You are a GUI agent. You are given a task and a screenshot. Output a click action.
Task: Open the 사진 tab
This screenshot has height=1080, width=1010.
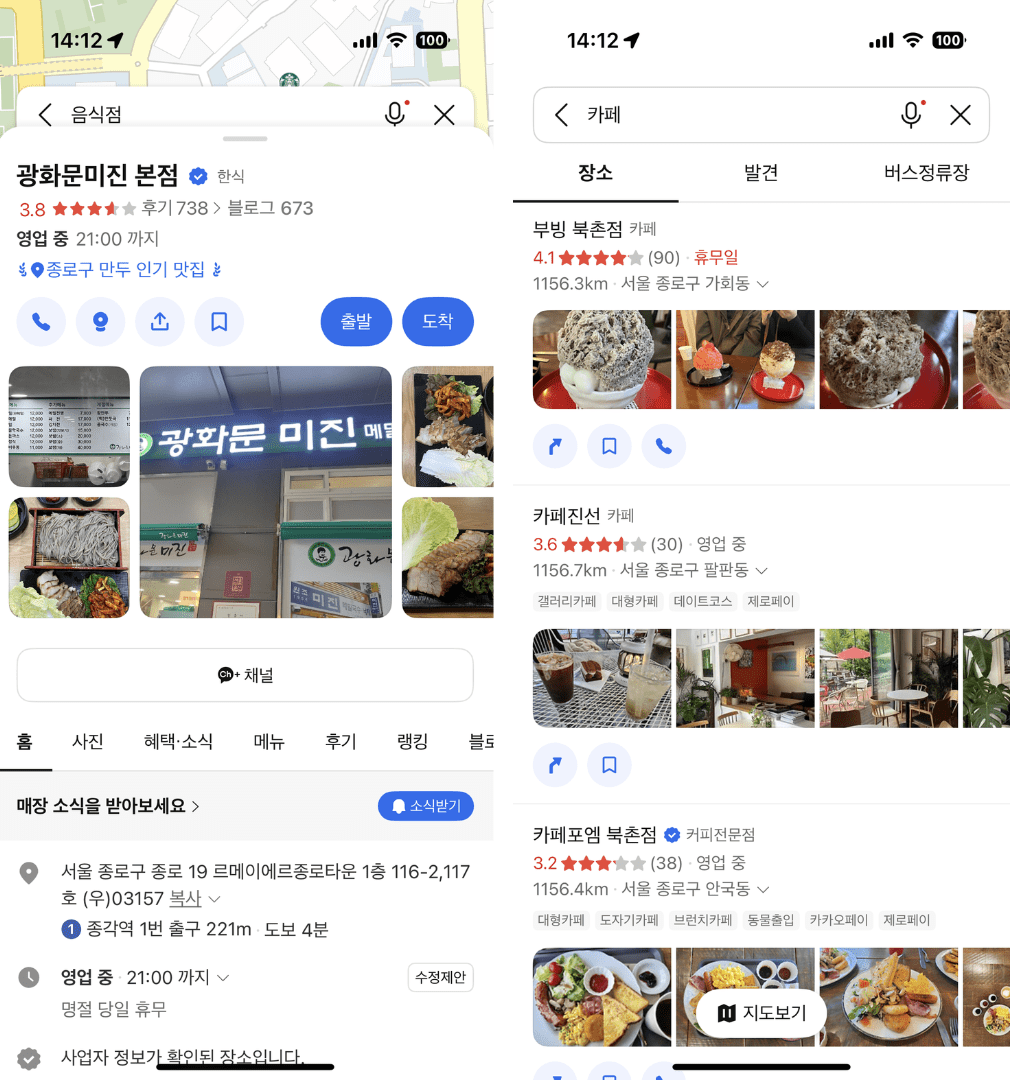point(88,741)
